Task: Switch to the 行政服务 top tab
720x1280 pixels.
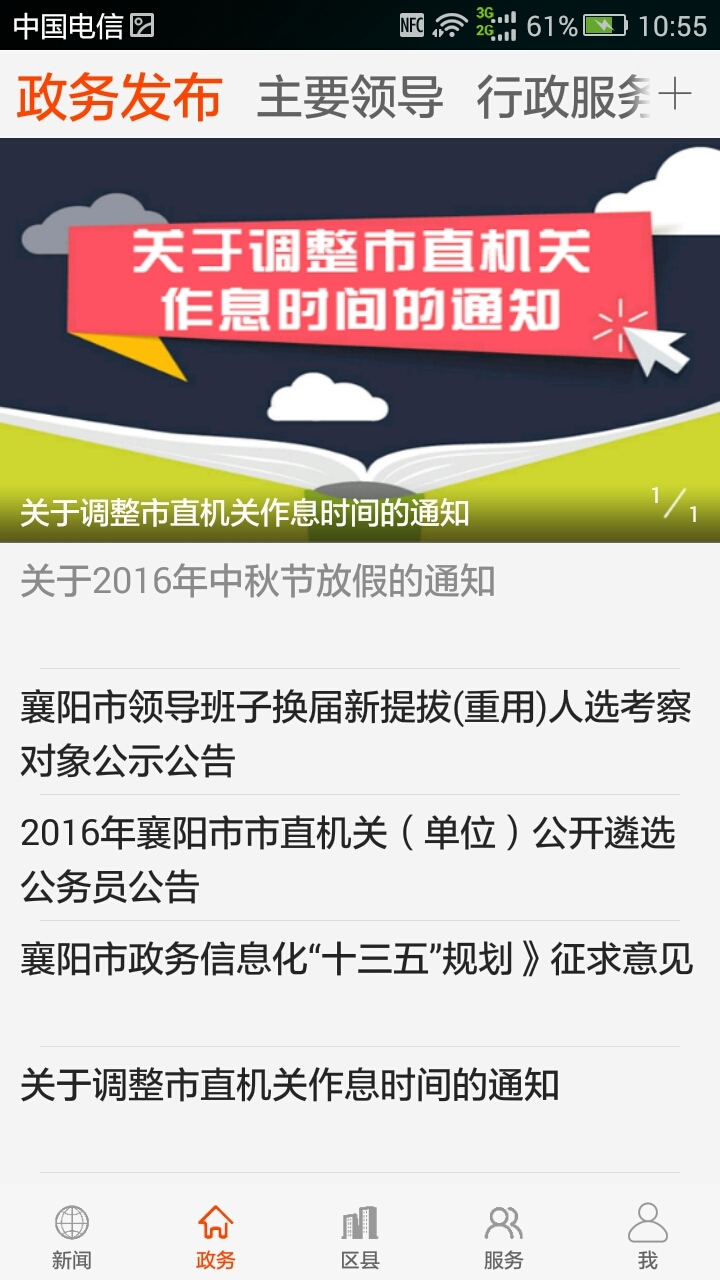Action: (x=563, y=97)
